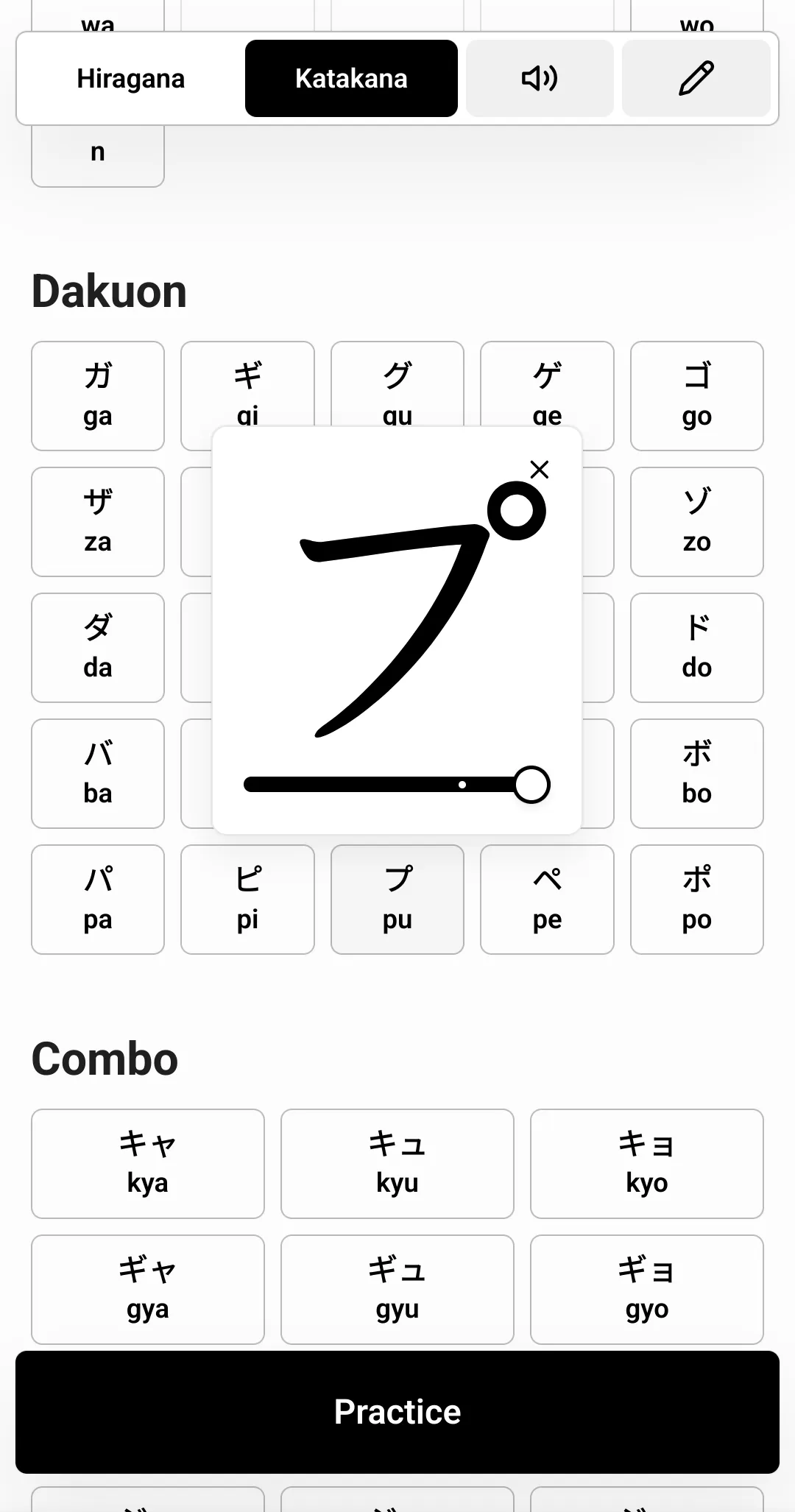The image size is (795, 1512).
Task: Select the pa katakana card
Action: tap(97, 900)
